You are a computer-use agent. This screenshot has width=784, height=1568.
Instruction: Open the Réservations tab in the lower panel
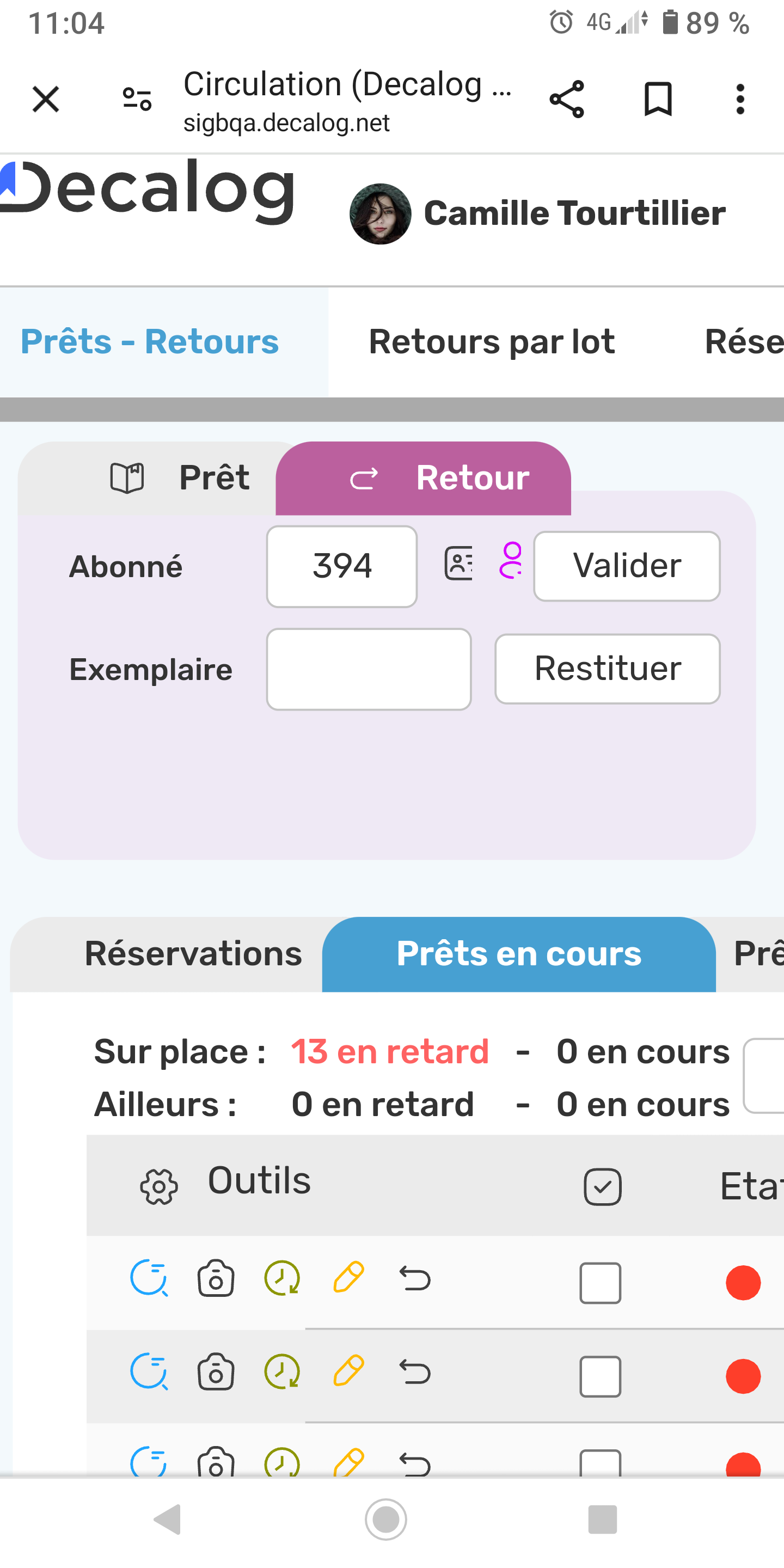[194, 954]
